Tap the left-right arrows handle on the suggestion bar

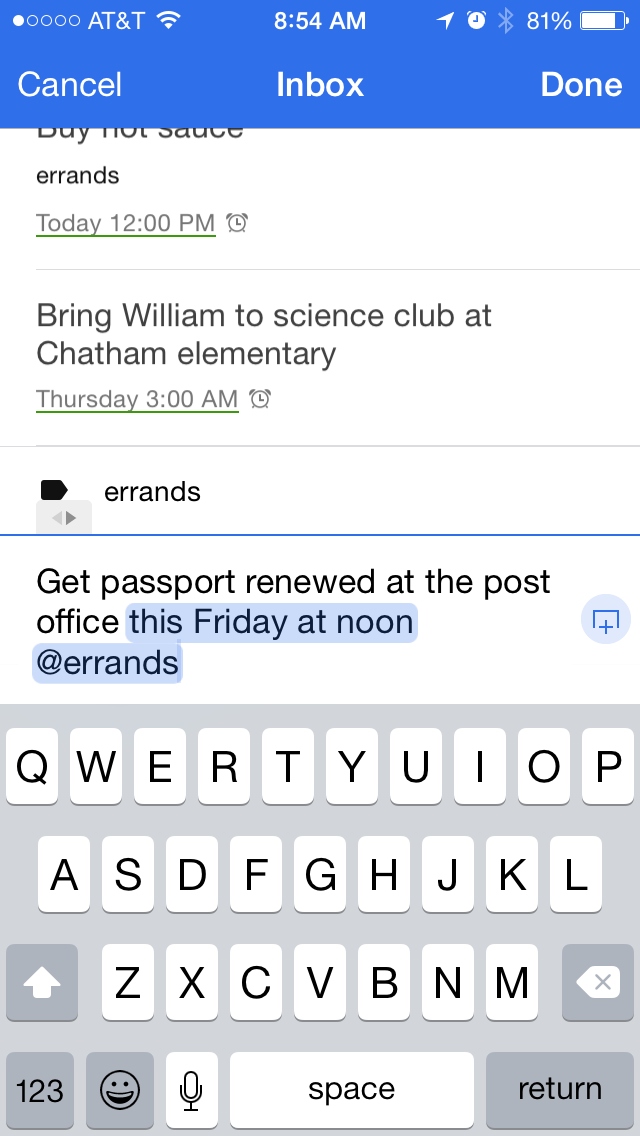tap(64, 517)
